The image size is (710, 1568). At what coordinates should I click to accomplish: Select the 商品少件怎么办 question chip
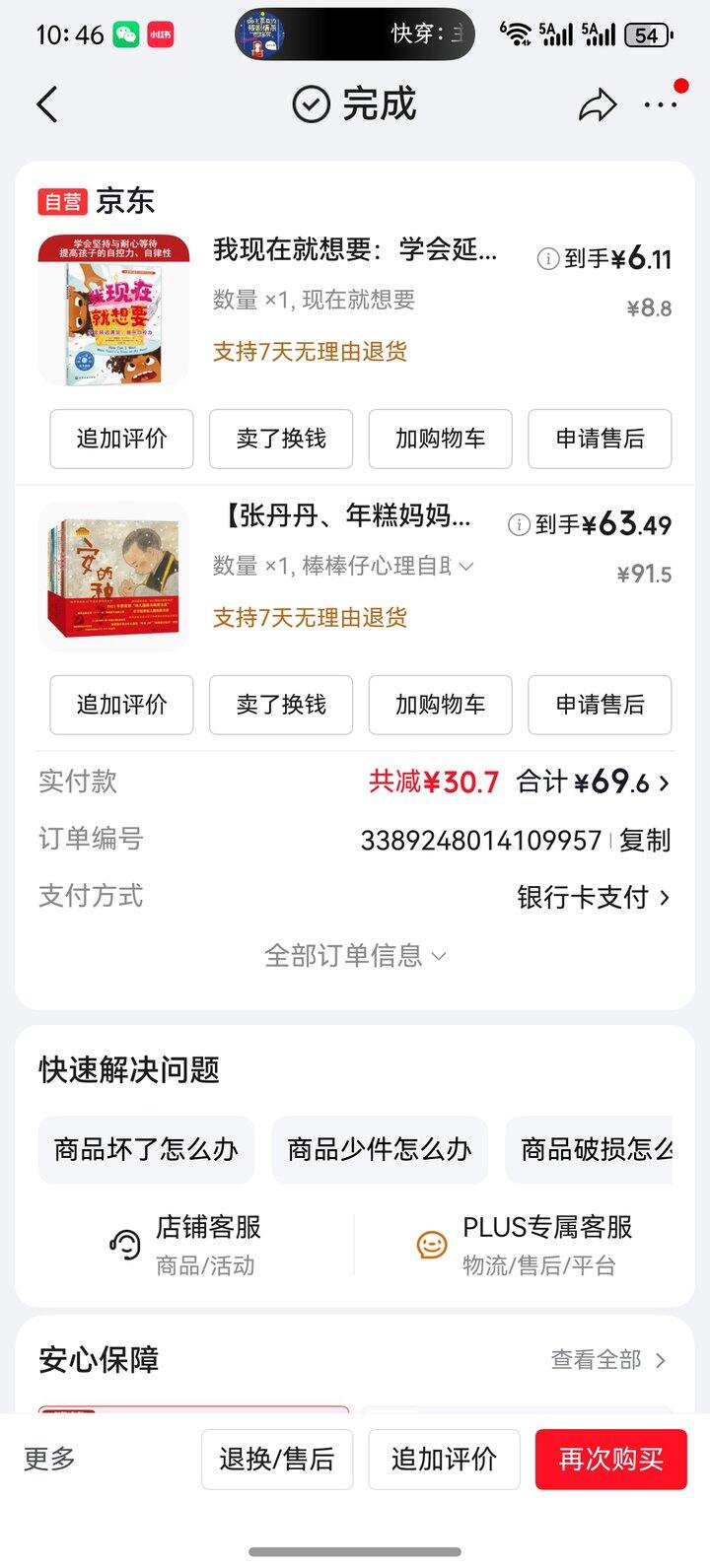tap(380, 1149)
